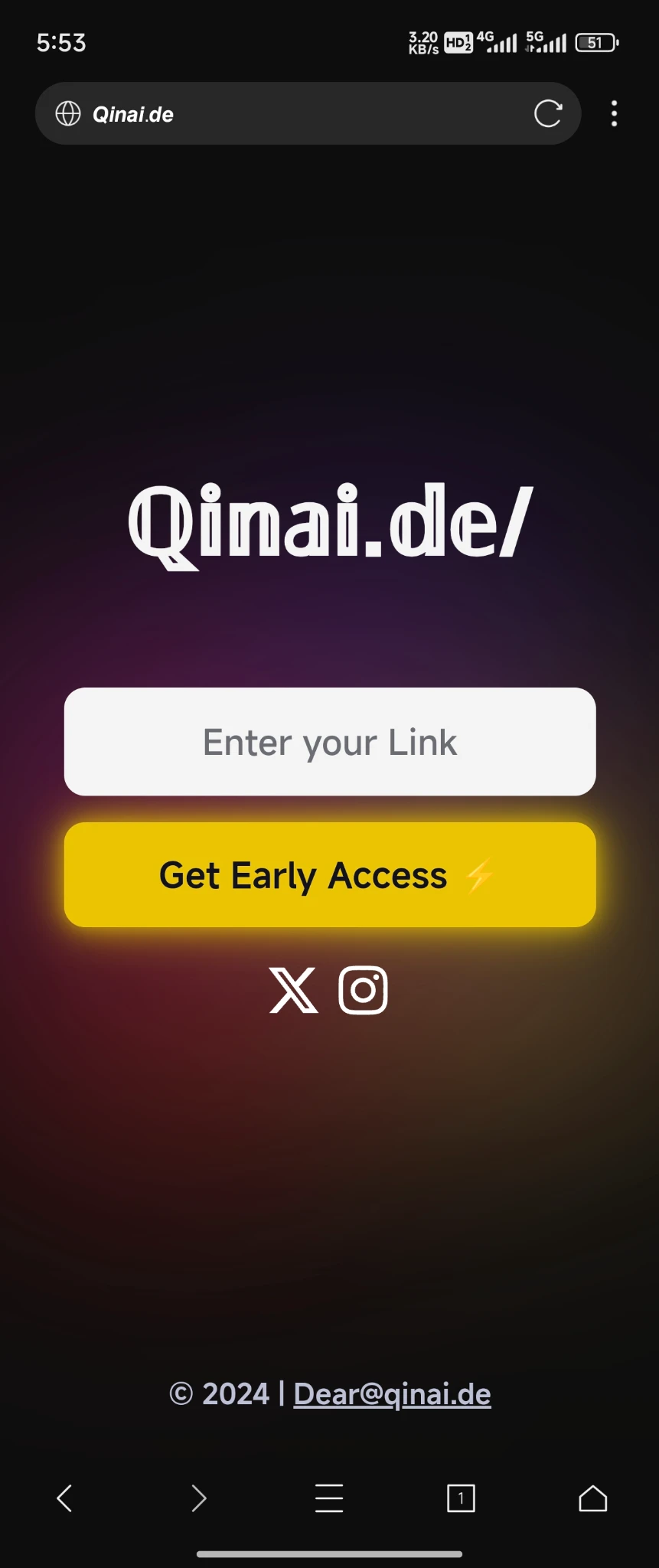659x1568 pixels.
Task: Open the Instagram profile
Action: [363, 990]
